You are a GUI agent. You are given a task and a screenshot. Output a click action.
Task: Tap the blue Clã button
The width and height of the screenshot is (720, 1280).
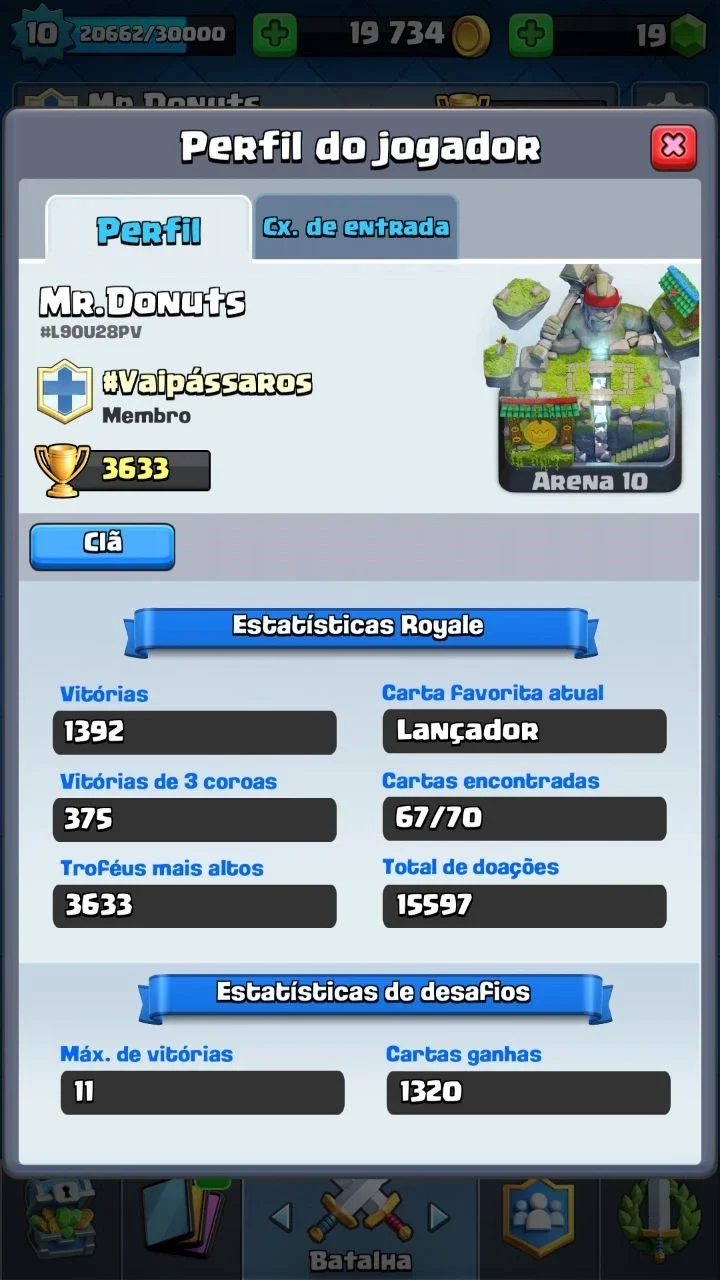pos(102,546)
